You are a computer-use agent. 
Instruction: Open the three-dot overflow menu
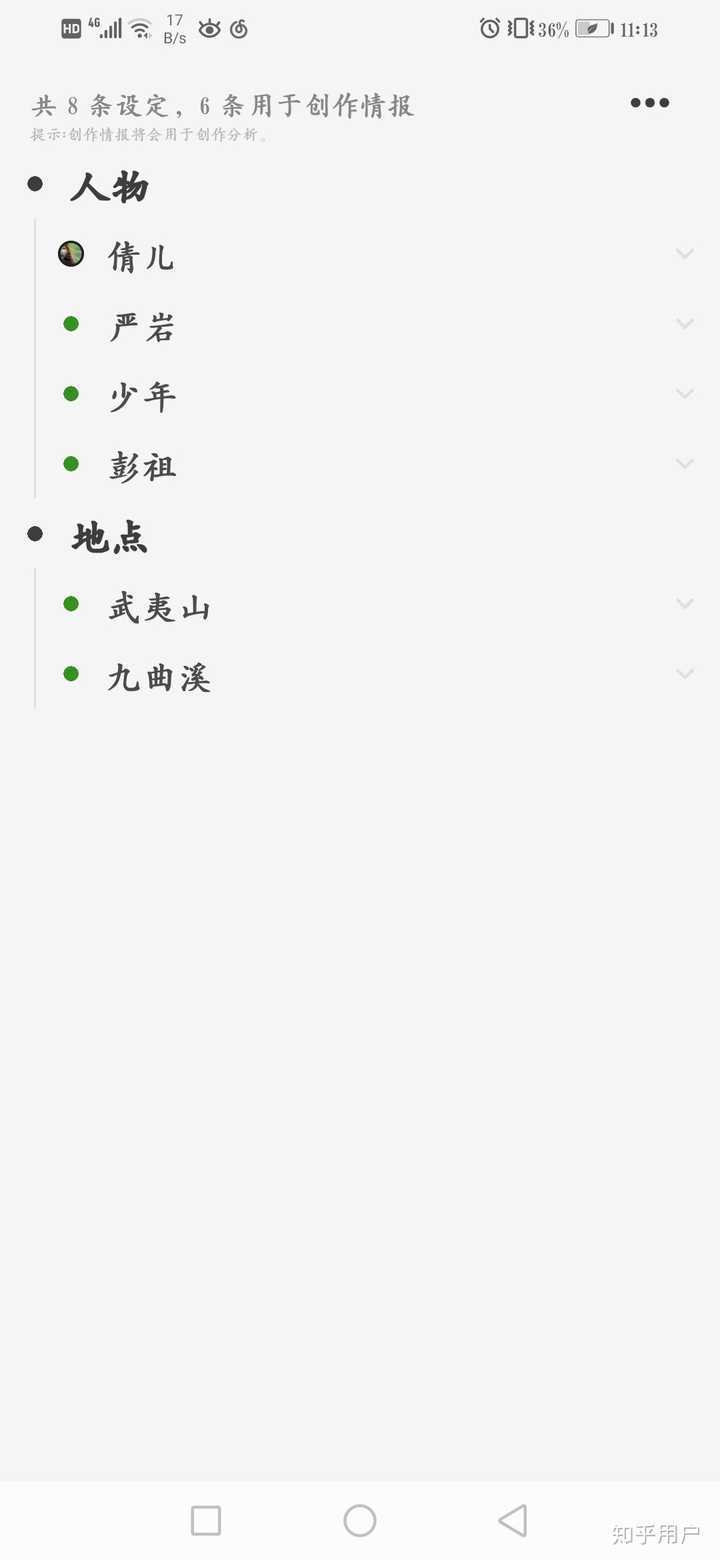(x=650, y=103)
